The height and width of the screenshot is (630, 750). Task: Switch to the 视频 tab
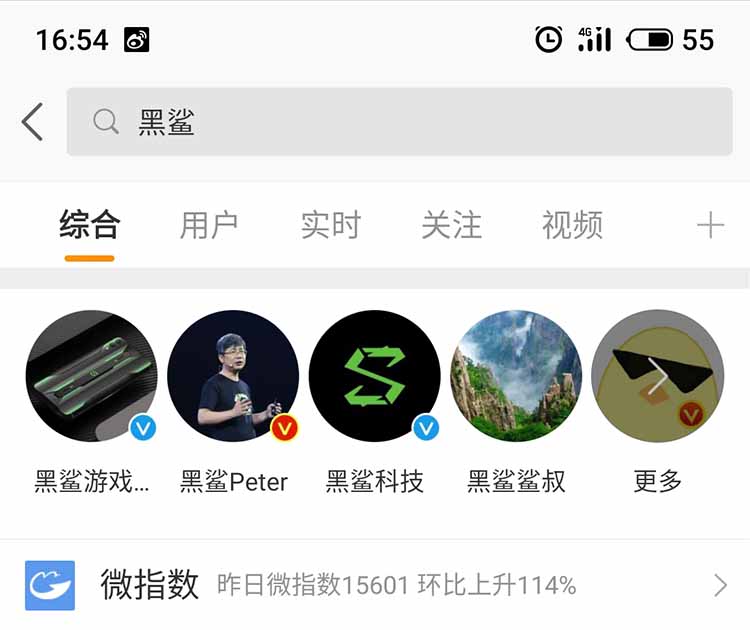(x=572, y=225)
